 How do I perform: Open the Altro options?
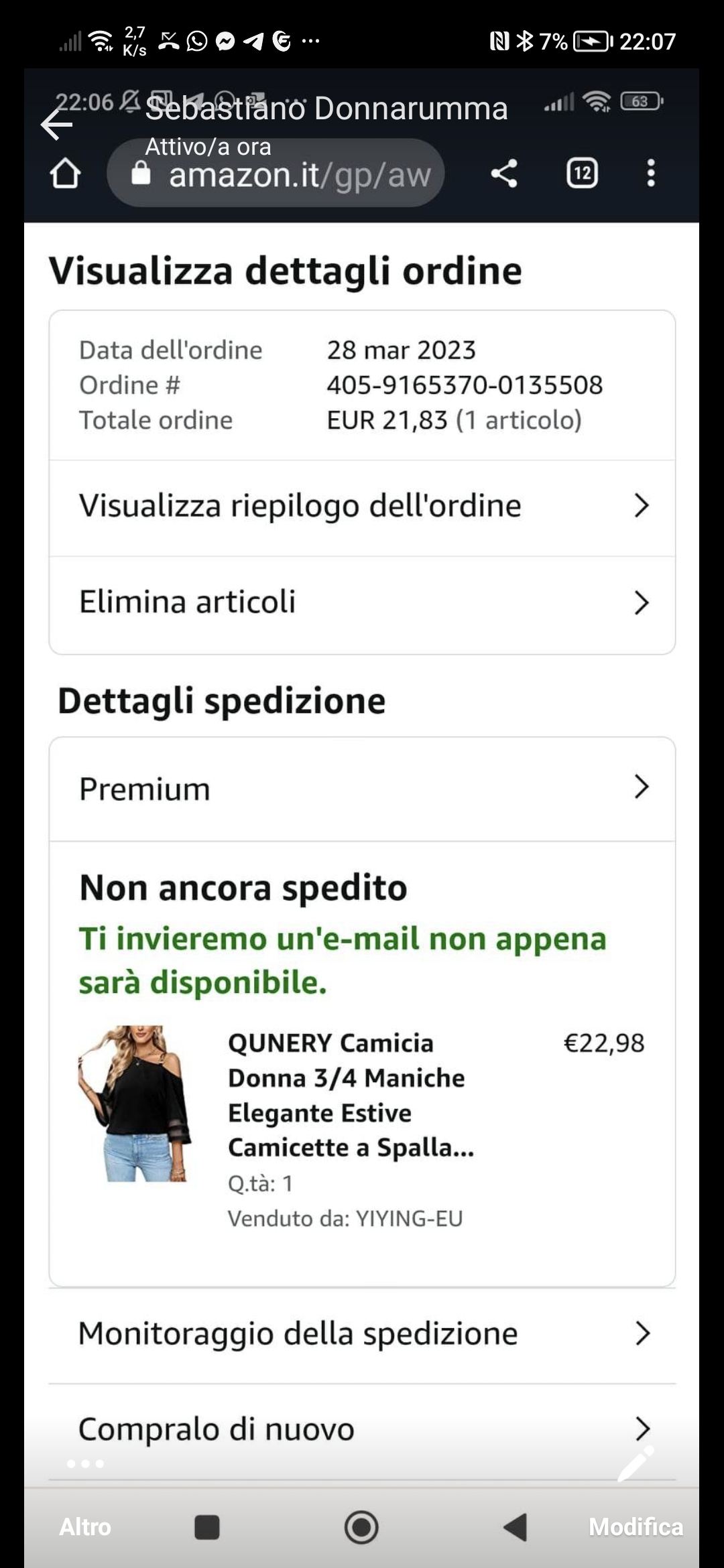click(85, 1526)
